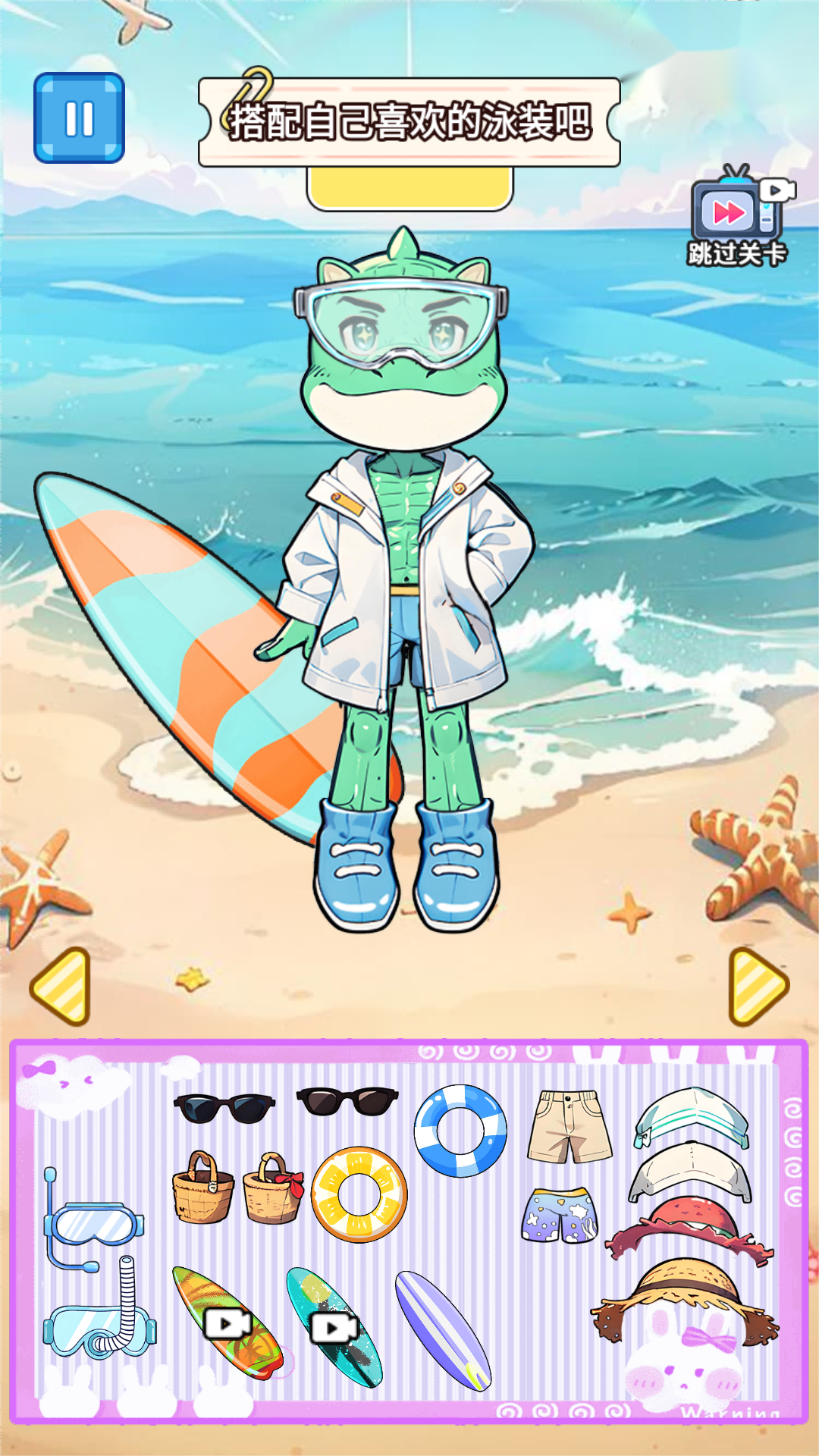
Task: Choose the blue goggles with thin snorkel
Action: pyautogui.click(x=92, y=1222)
